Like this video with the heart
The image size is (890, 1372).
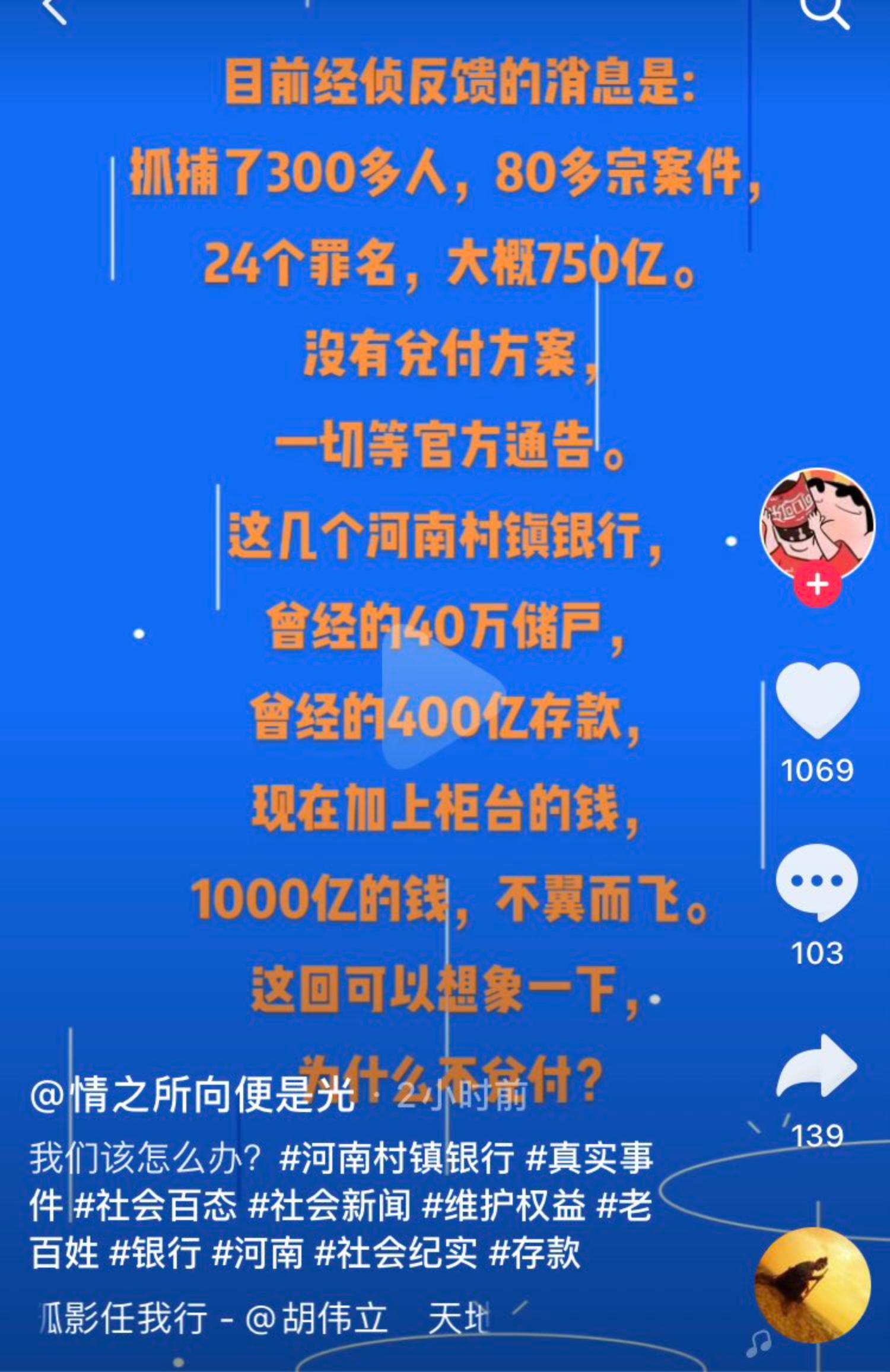817,700
